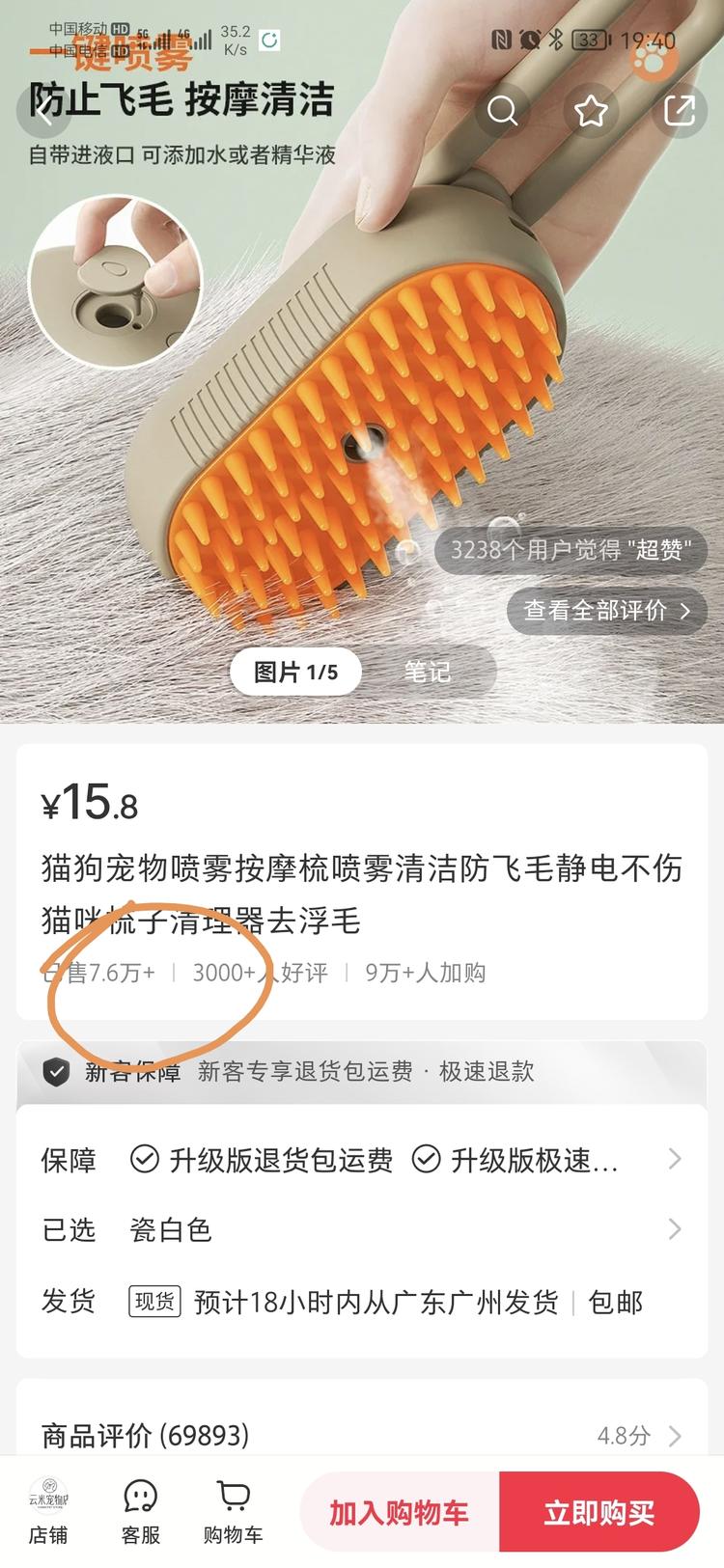Viewport: 724px width, 1568px height.
Task: Open the 已选 瓷白色 selection chevron
Action: [x=675, y=1229]
